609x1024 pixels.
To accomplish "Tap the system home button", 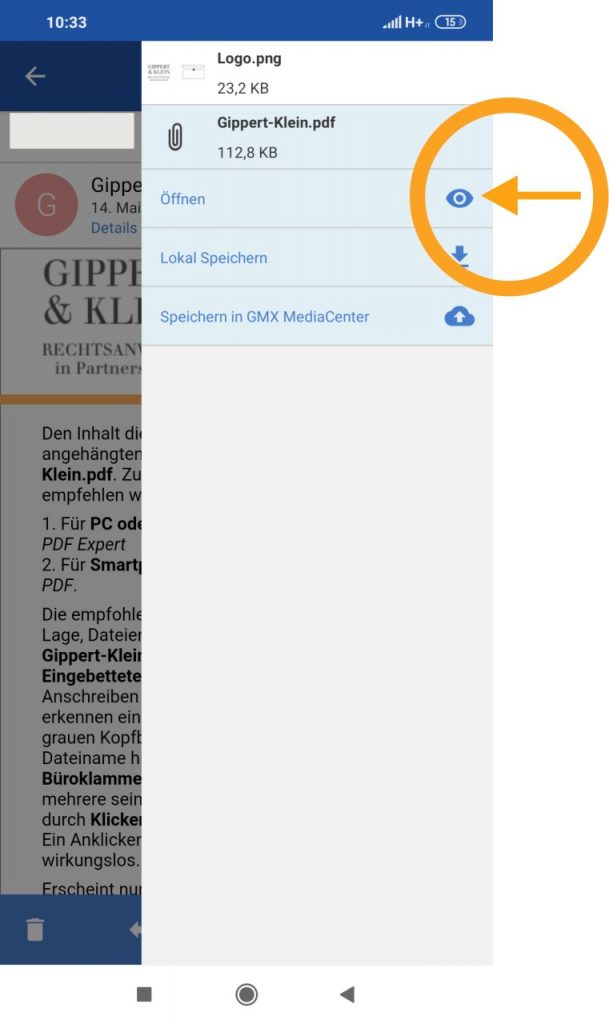I will tap(246, 994).
